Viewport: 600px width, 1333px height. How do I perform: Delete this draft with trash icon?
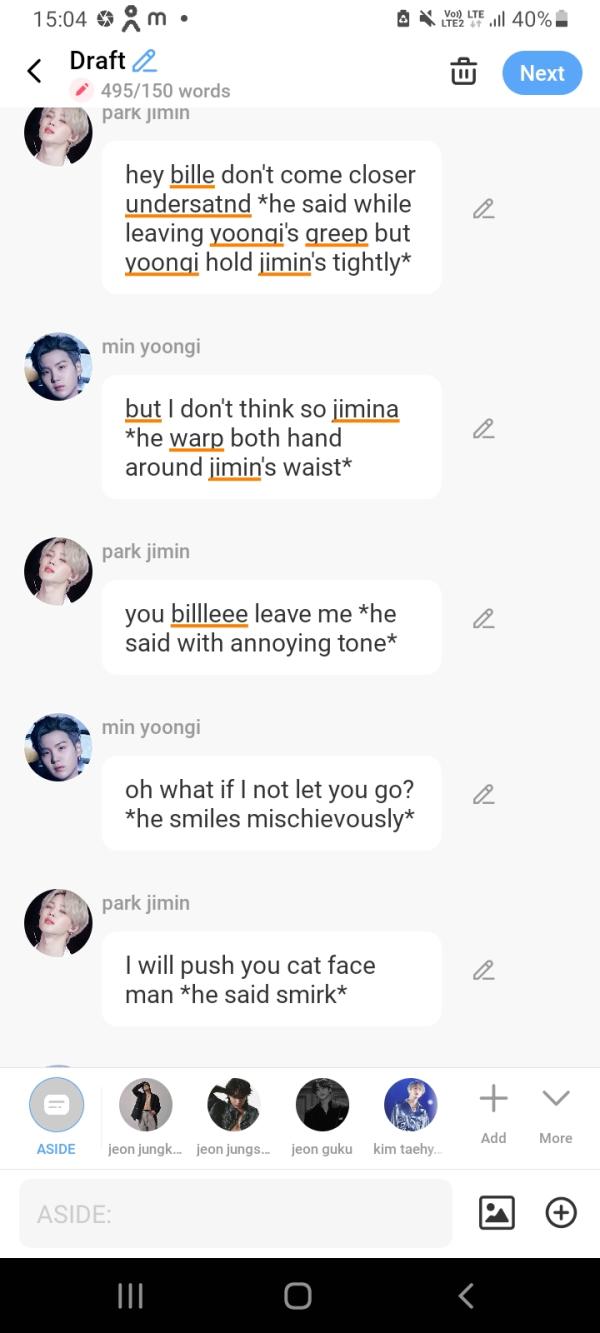click(x=463, y=73)
